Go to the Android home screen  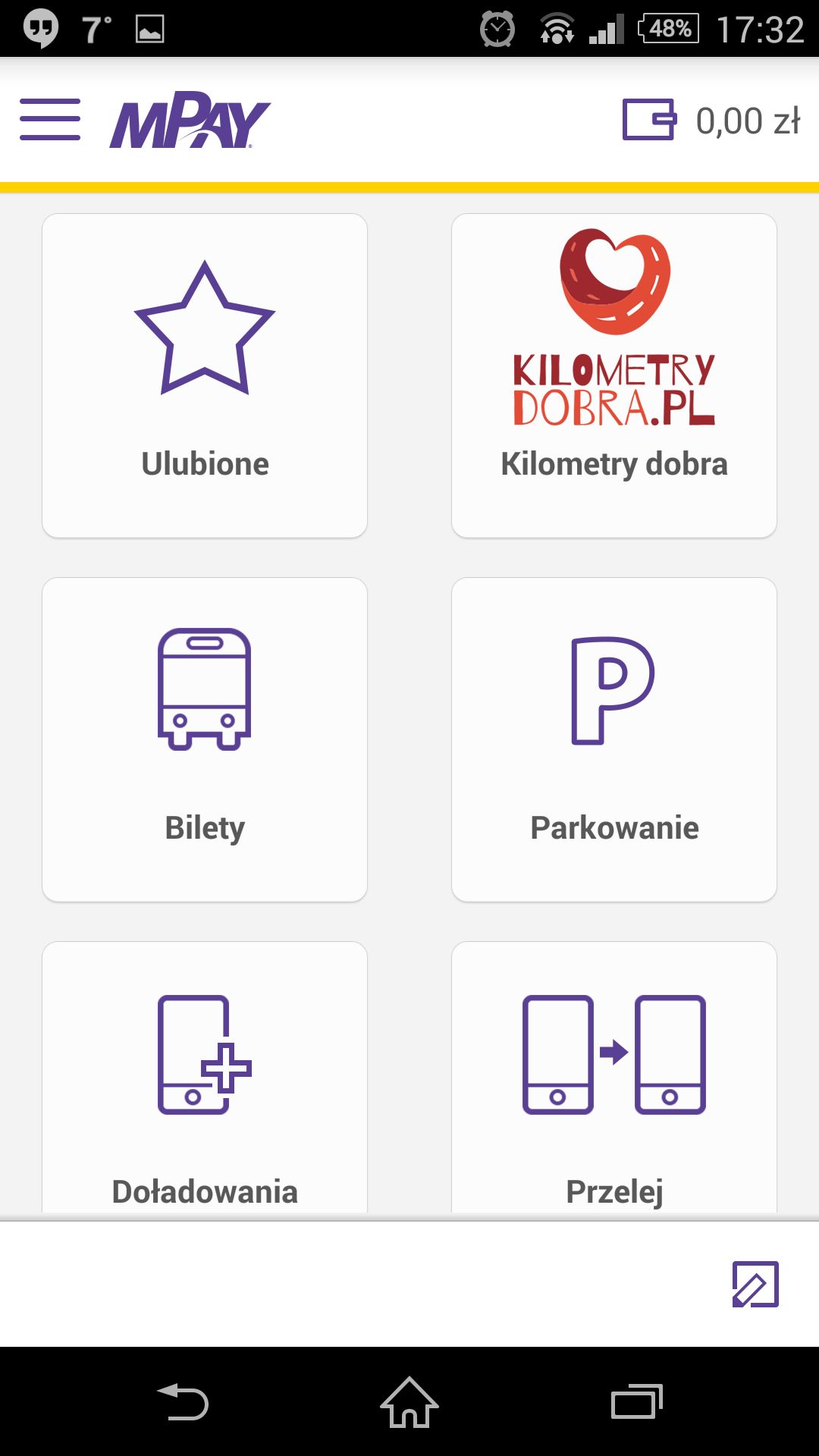click(x=409, y=1401)
